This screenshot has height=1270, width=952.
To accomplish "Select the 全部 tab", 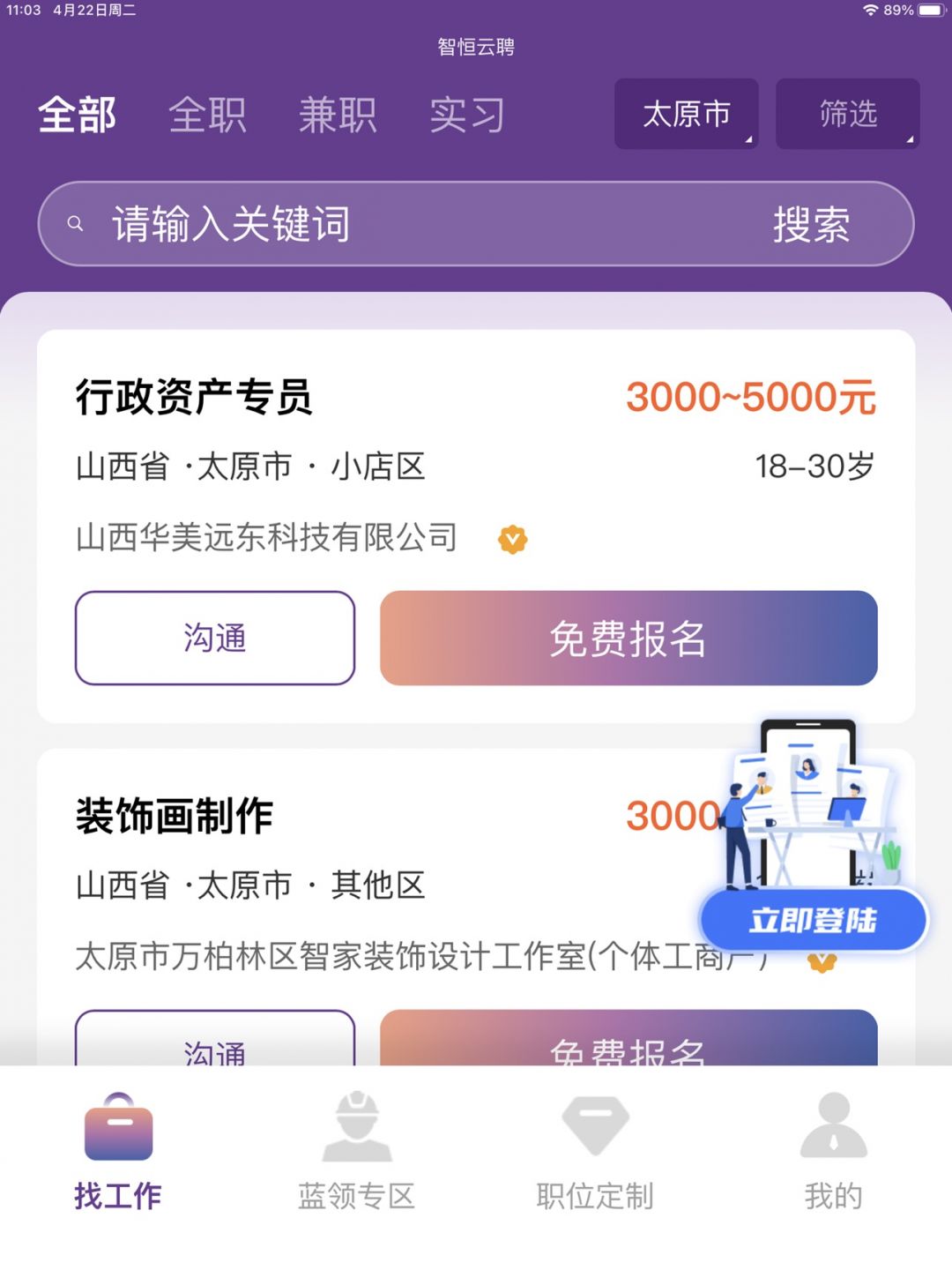I will pos(77,115).
